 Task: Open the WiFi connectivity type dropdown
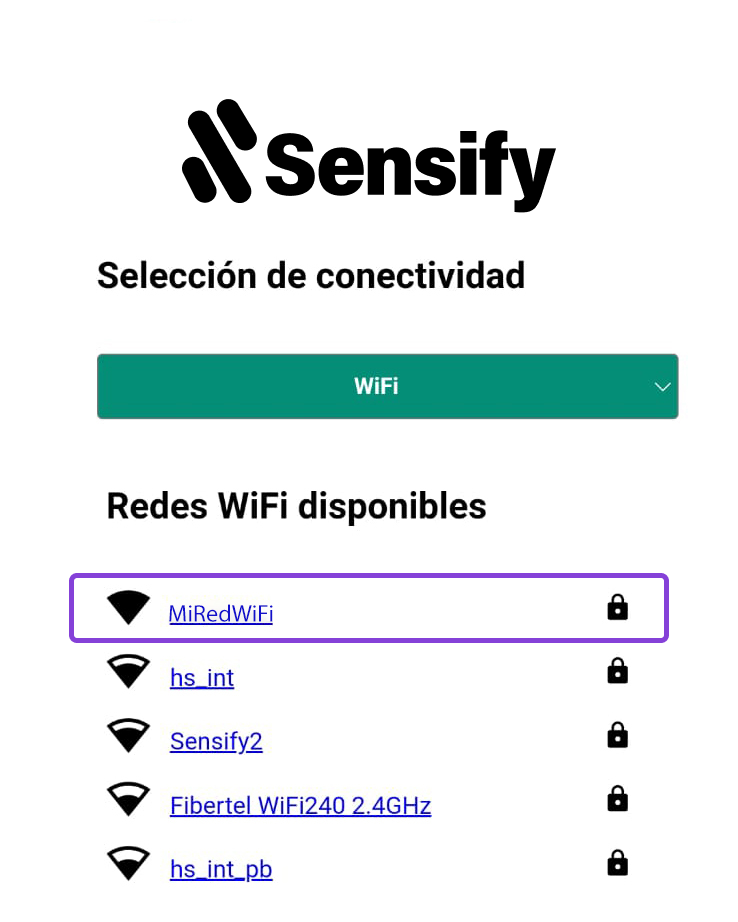click(388, 386)
